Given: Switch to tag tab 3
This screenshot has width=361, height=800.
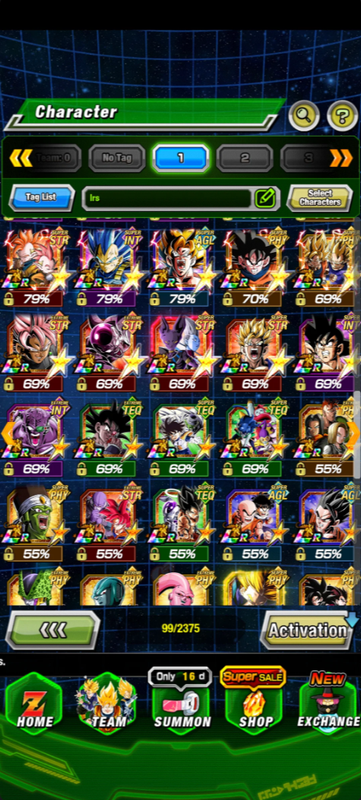Looking at the screenshot, I should point(307,158).
